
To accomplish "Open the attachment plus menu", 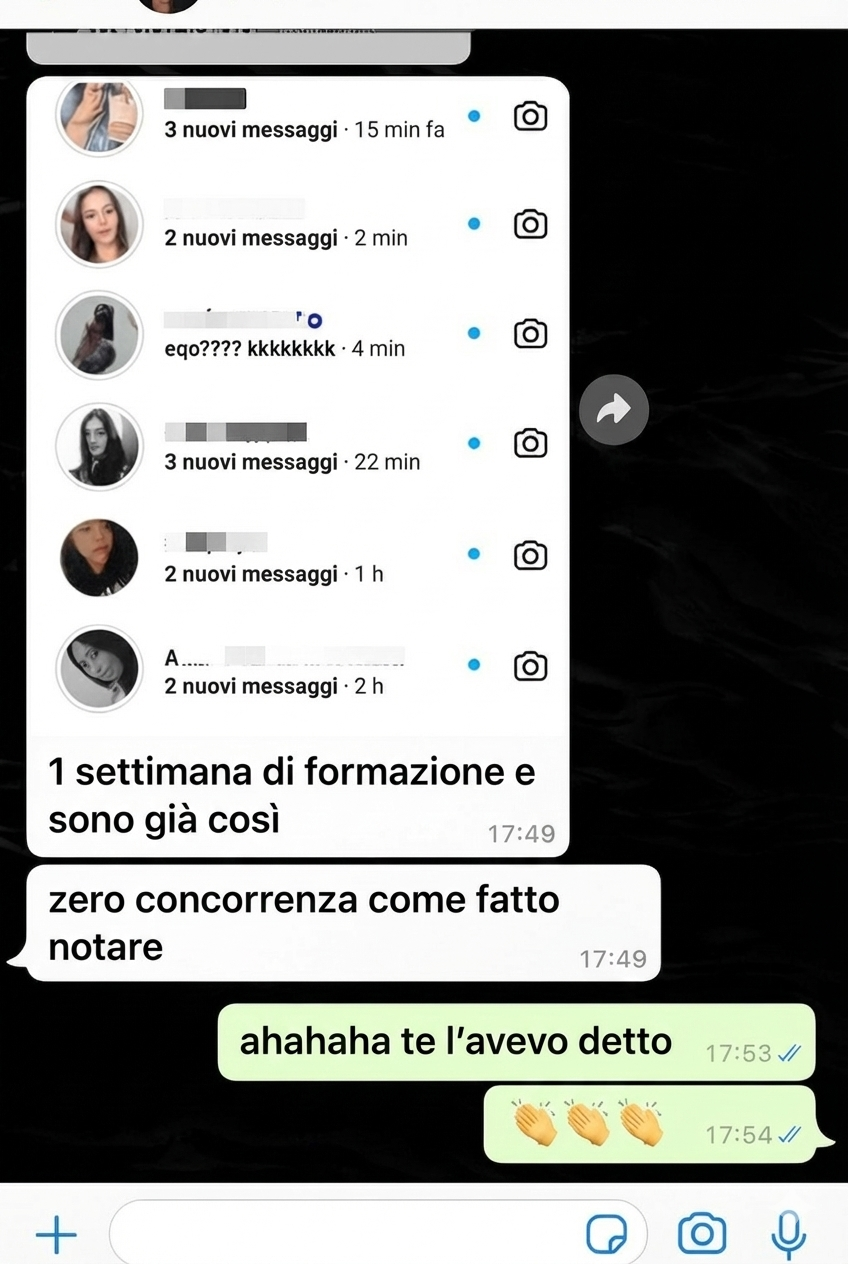I will [x=56, y=1236].
